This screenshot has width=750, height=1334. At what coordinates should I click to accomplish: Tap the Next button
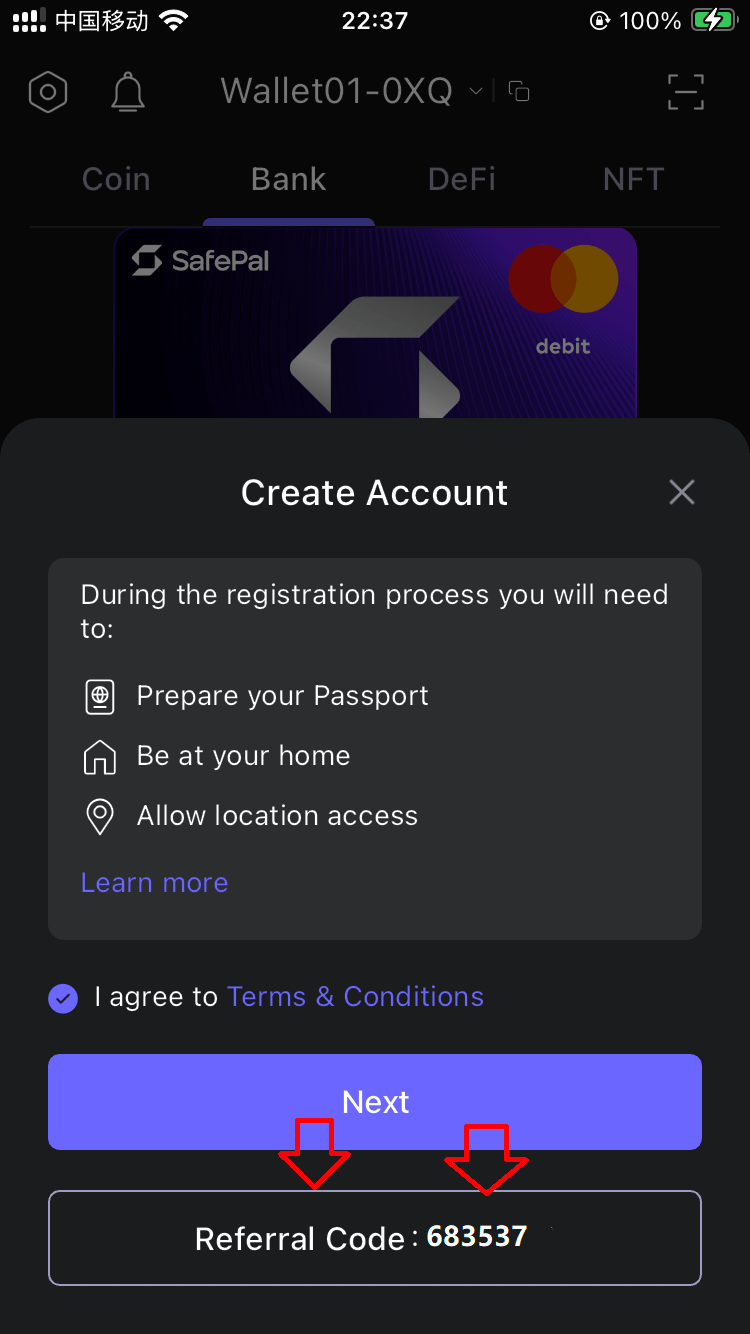point(375,1102)
